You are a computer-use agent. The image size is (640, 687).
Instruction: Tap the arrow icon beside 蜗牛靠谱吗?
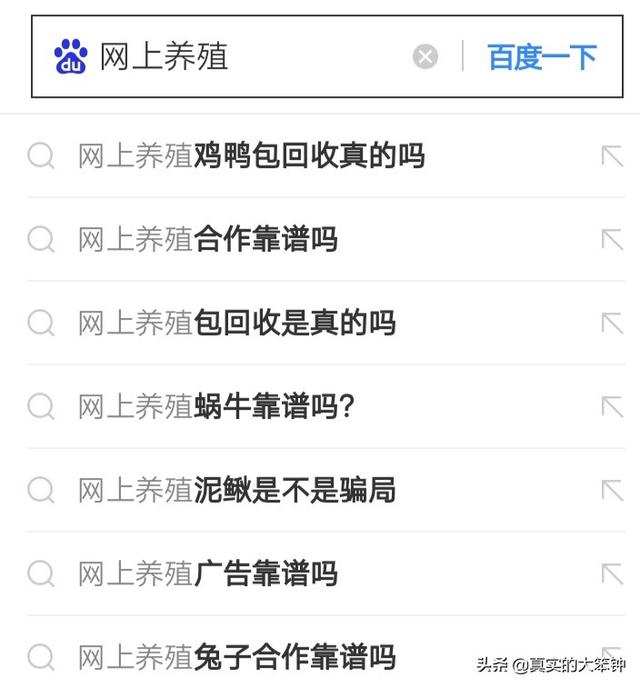click(x=611, y=406)
